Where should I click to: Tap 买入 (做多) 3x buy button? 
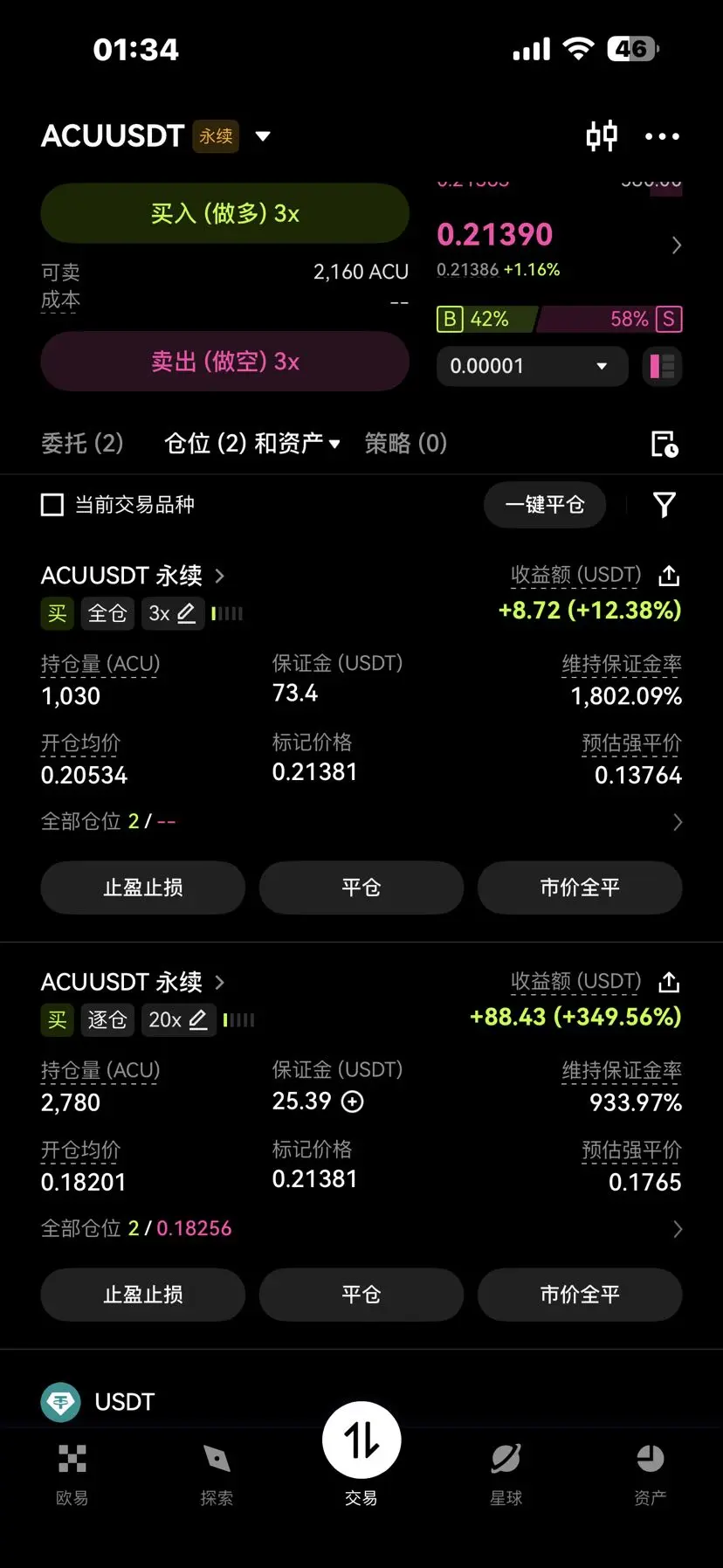(x=225, y=214)
